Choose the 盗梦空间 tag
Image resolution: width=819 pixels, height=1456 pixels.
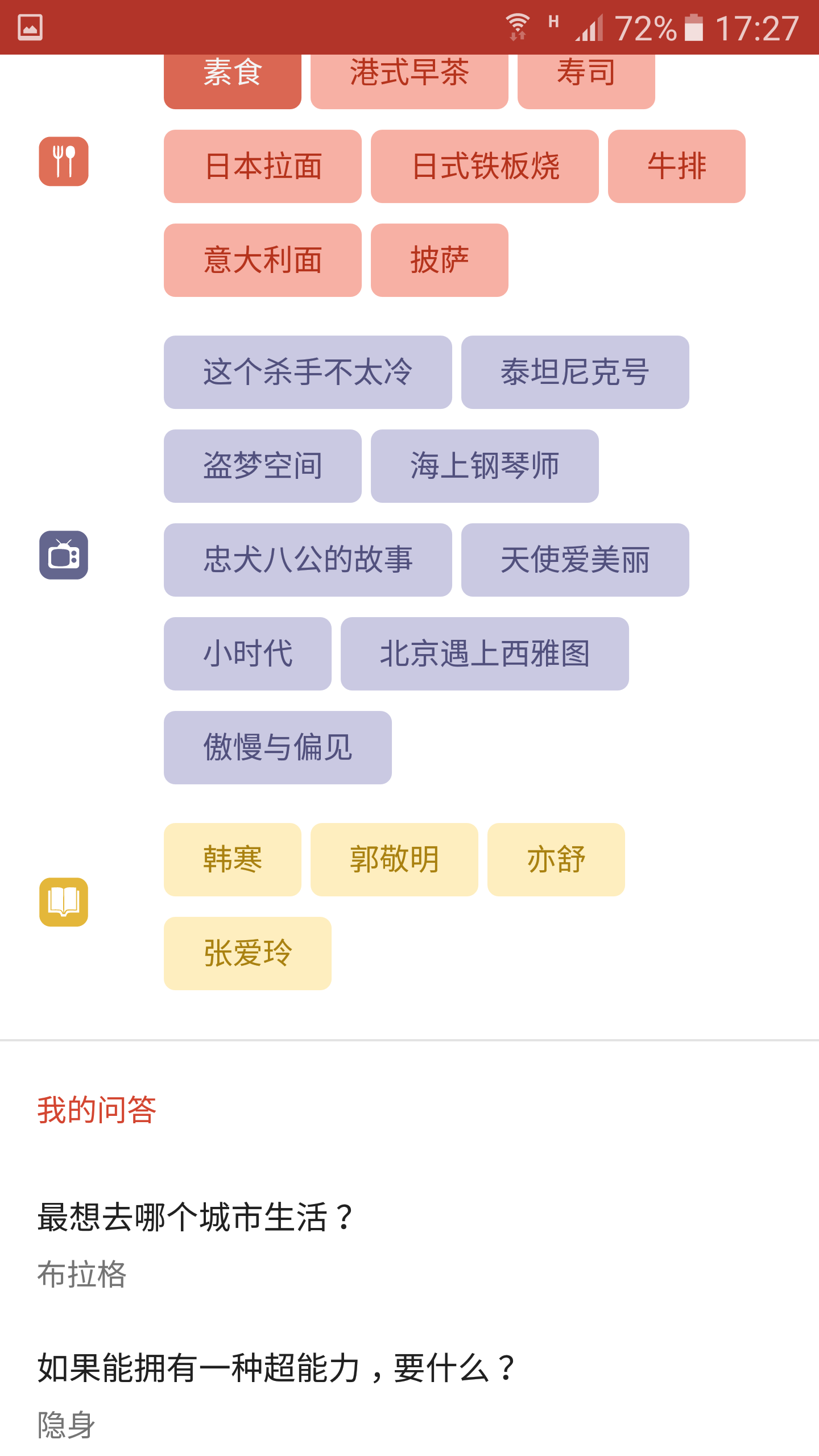(x=263, y=466)
